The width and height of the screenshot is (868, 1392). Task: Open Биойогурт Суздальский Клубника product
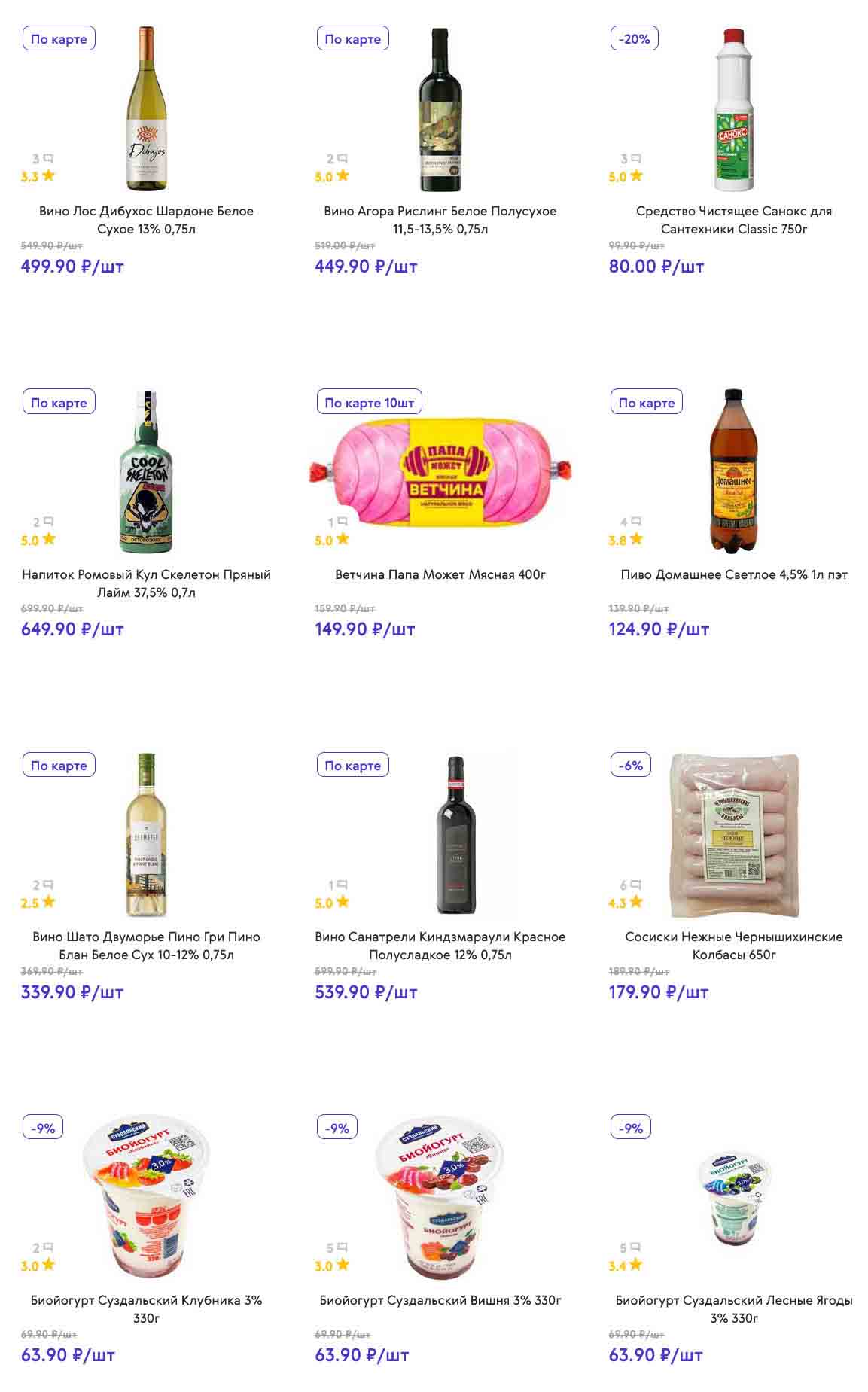click(146, 1308)
